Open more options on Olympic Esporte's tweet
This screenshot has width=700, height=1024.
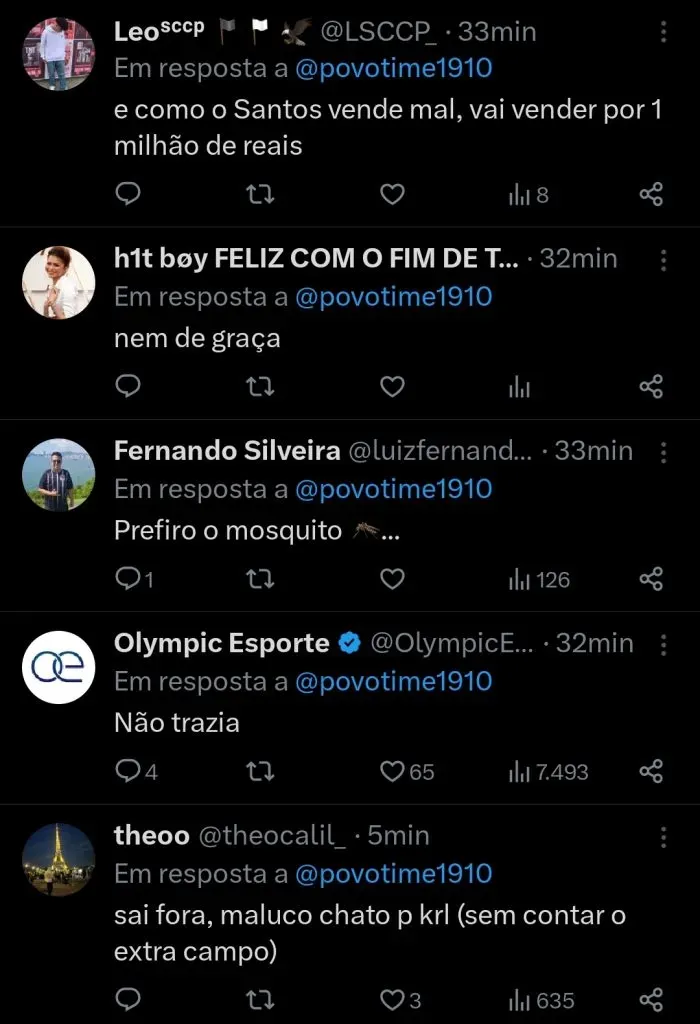tap(663, 644)
